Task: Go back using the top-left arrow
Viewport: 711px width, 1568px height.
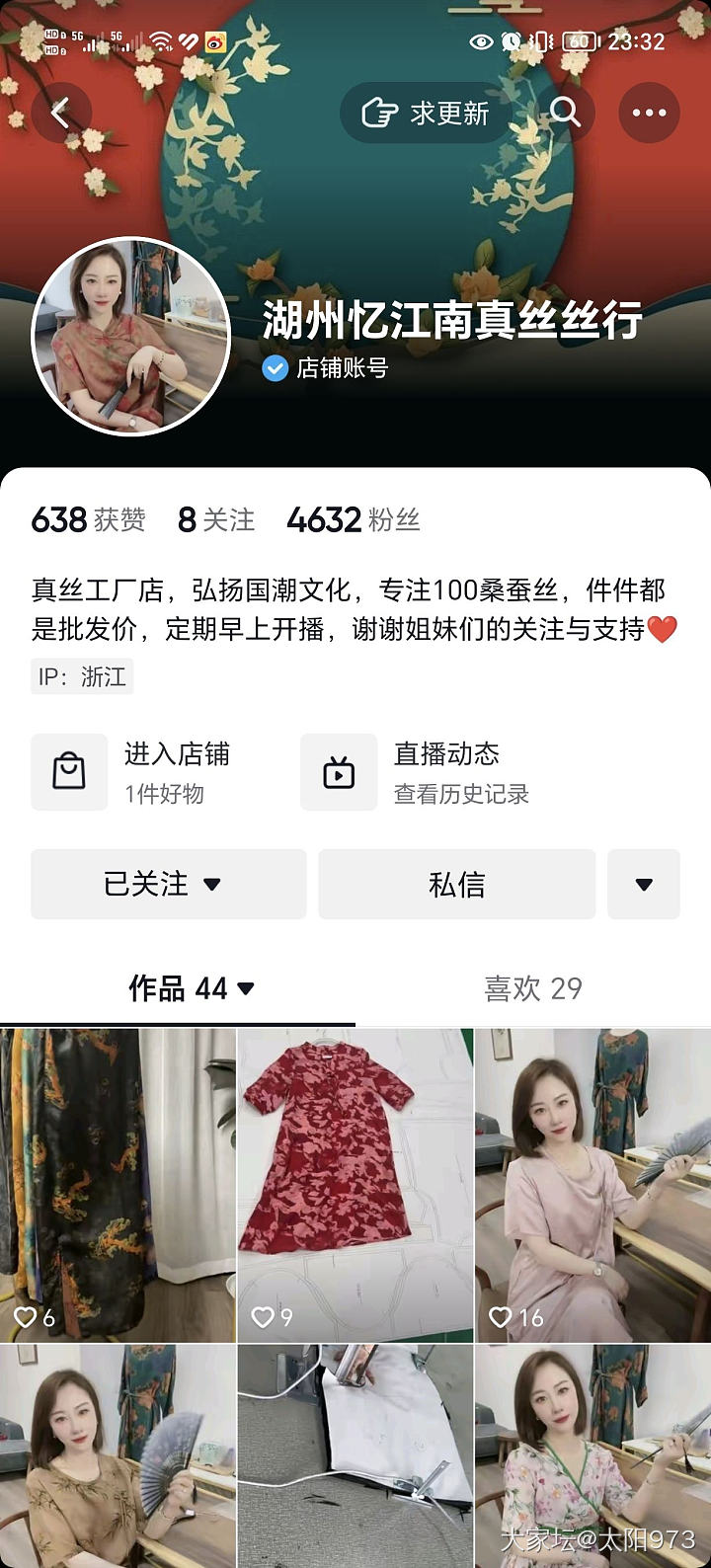Action: pyautogui.click(x=60, y=113)
